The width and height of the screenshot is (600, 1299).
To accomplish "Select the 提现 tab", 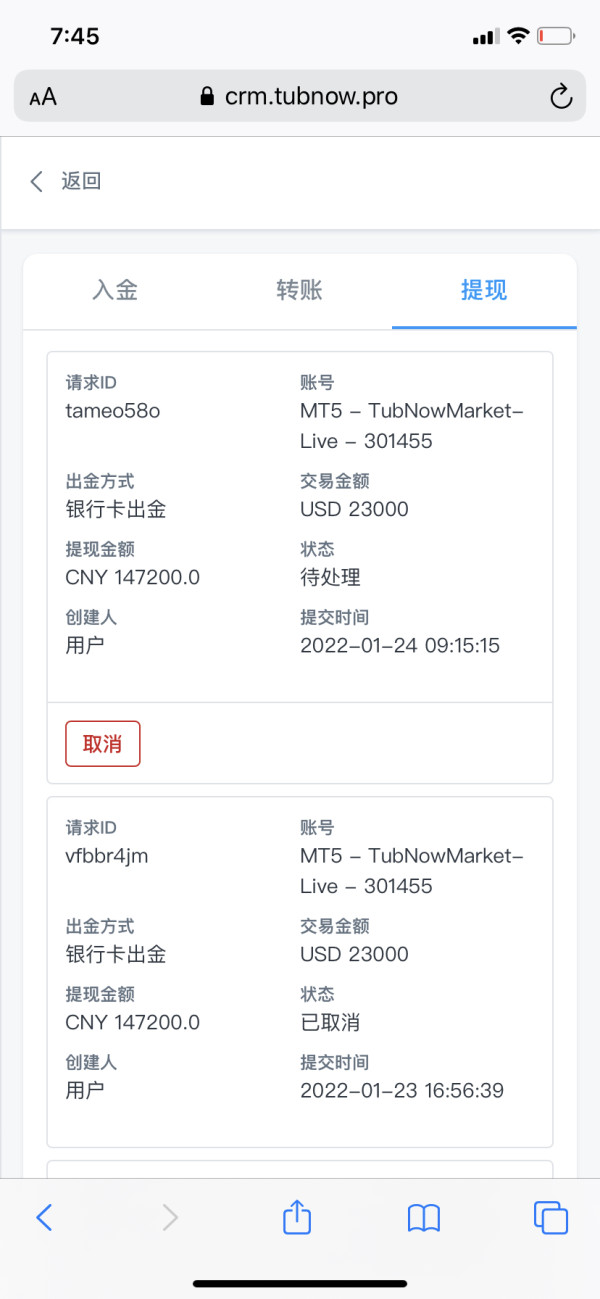I will tap(484, 290).
